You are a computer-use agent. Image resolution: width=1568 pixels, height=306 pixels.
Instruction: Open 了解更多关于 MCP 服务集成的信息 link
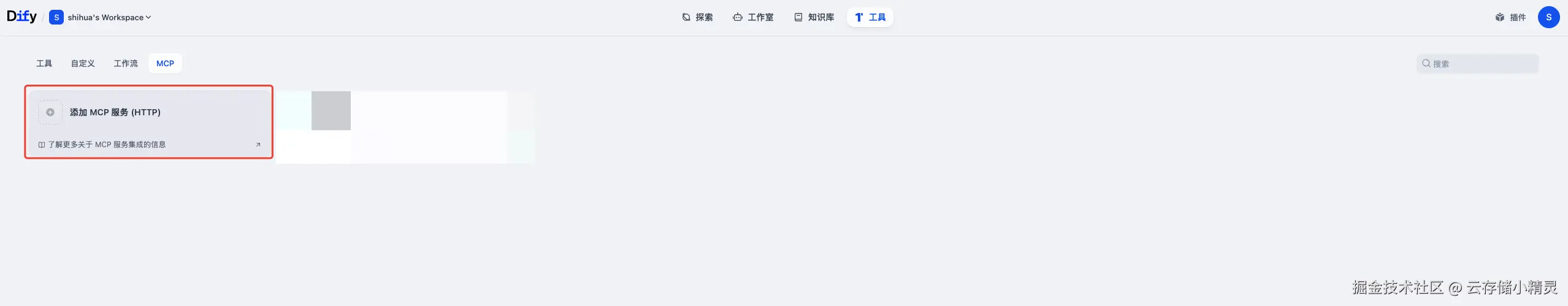(107, 145)
